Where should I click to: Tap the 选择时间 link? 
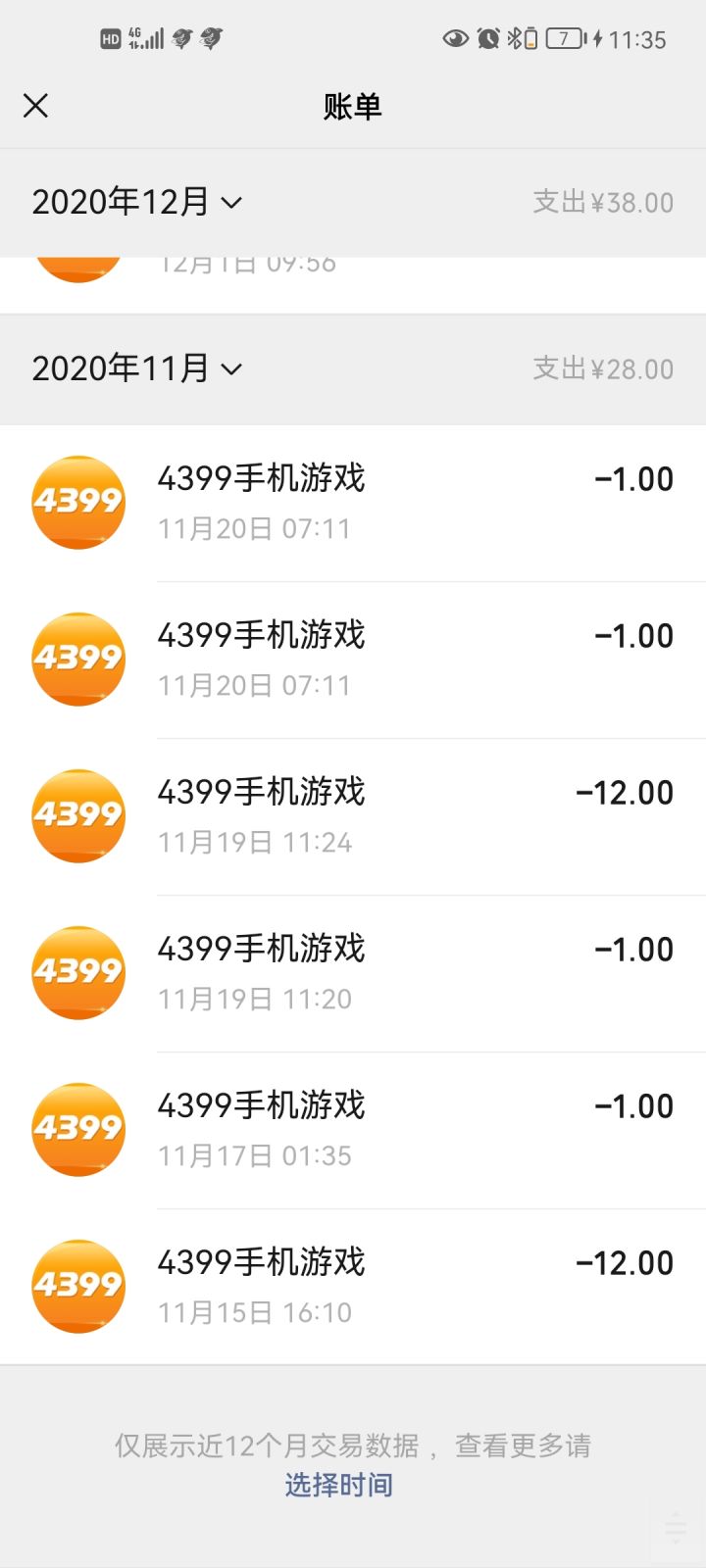338,1485
